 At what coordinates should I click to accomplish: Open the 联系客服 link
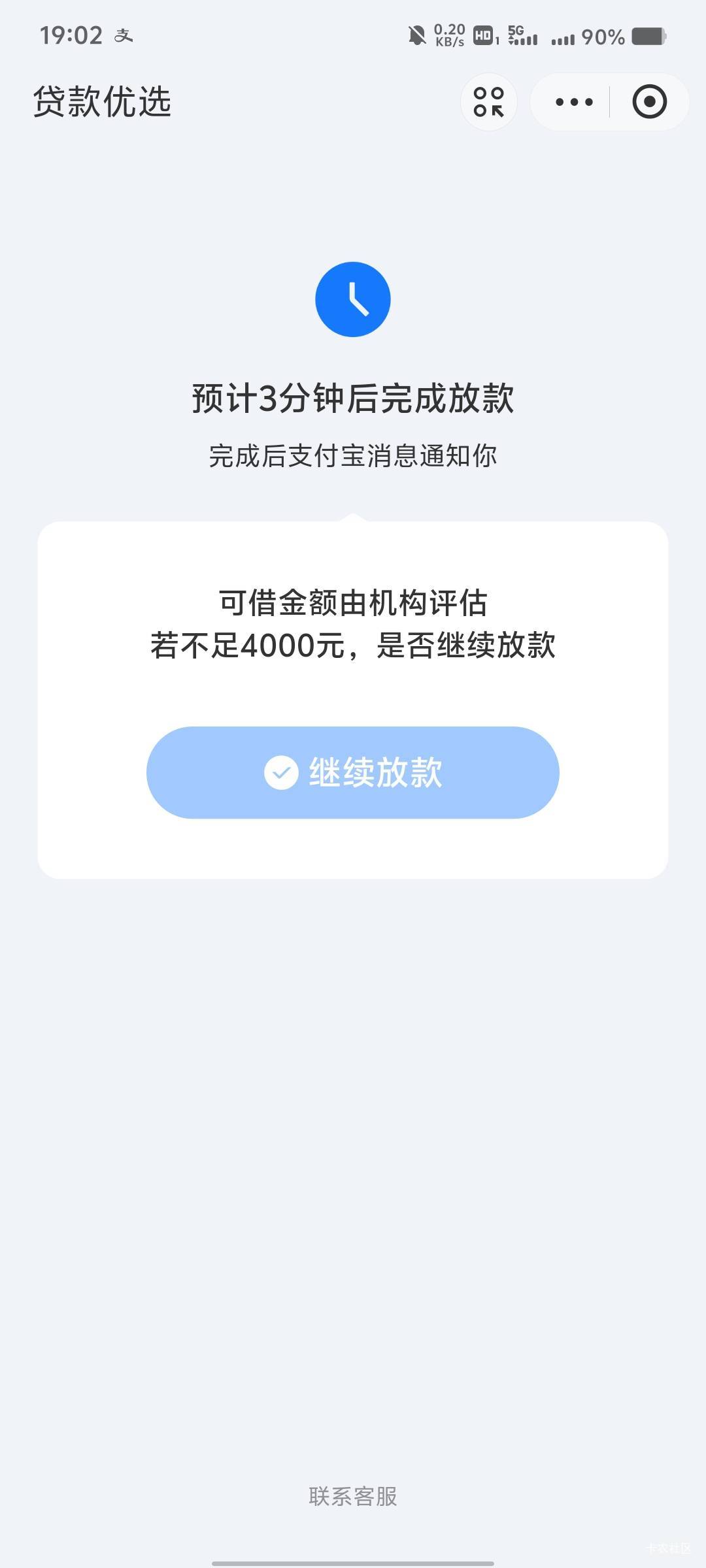353,1495
